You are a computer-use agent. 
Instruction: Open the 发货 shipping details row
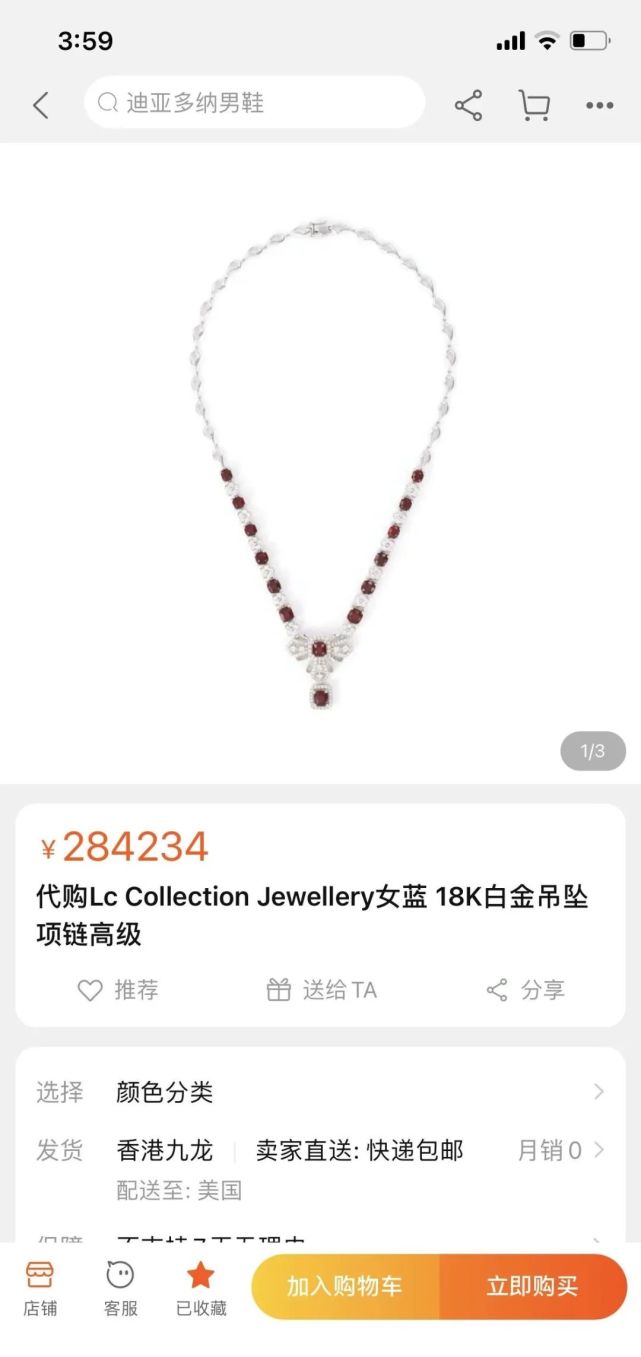(x=320, y=1151)
